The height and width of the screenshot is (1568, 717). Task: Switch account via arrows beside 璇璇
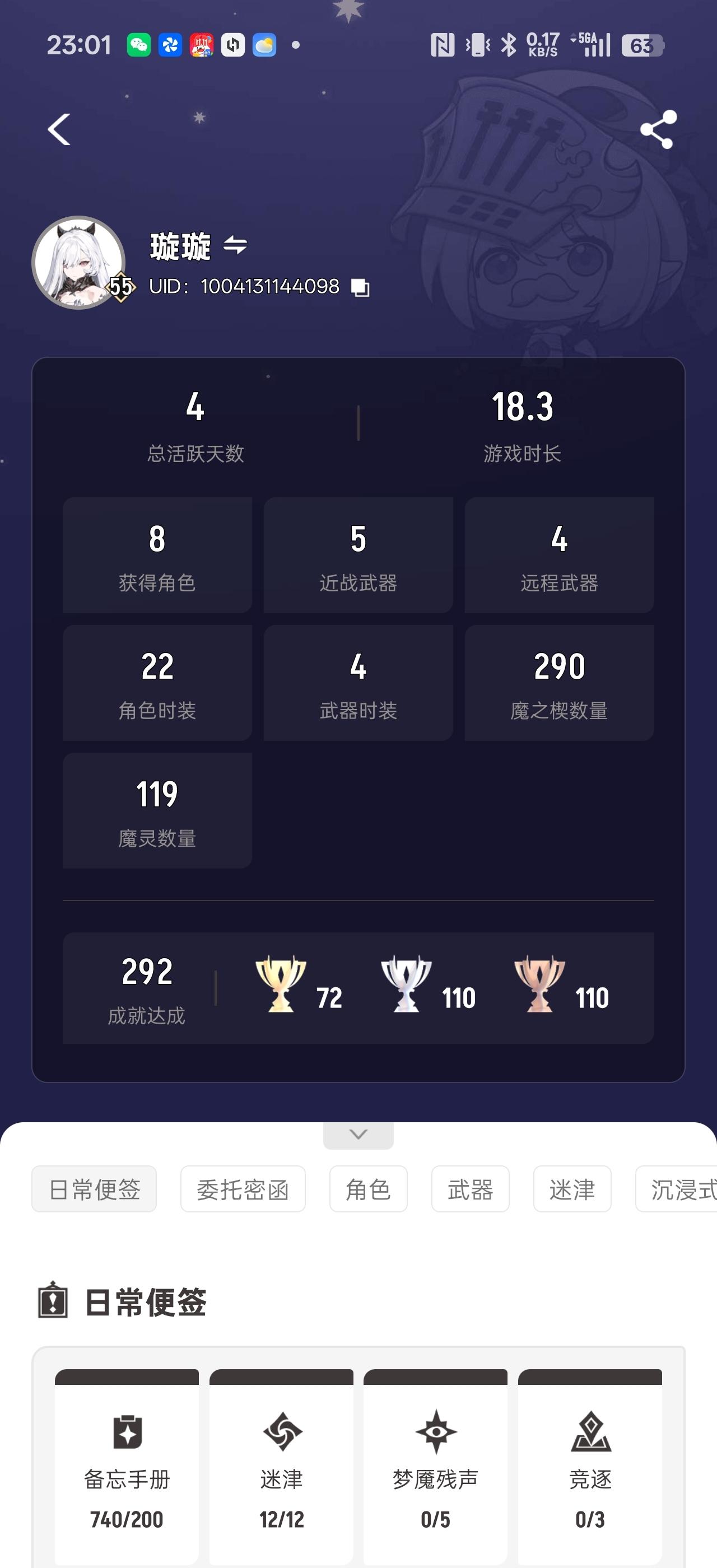click(x=235, y=245)
